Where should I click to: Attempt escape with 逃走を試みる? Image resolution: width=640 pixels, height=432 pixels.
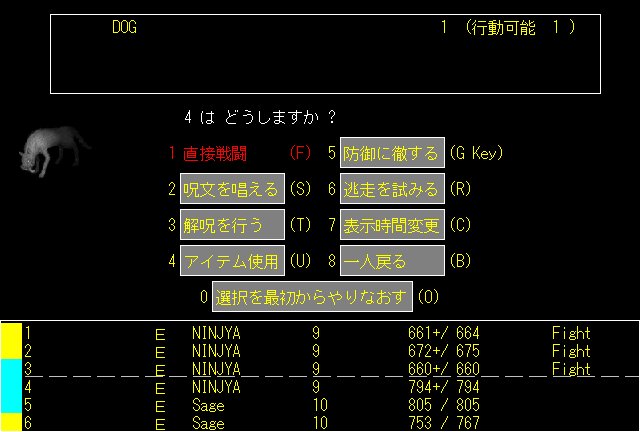point(392,188)
